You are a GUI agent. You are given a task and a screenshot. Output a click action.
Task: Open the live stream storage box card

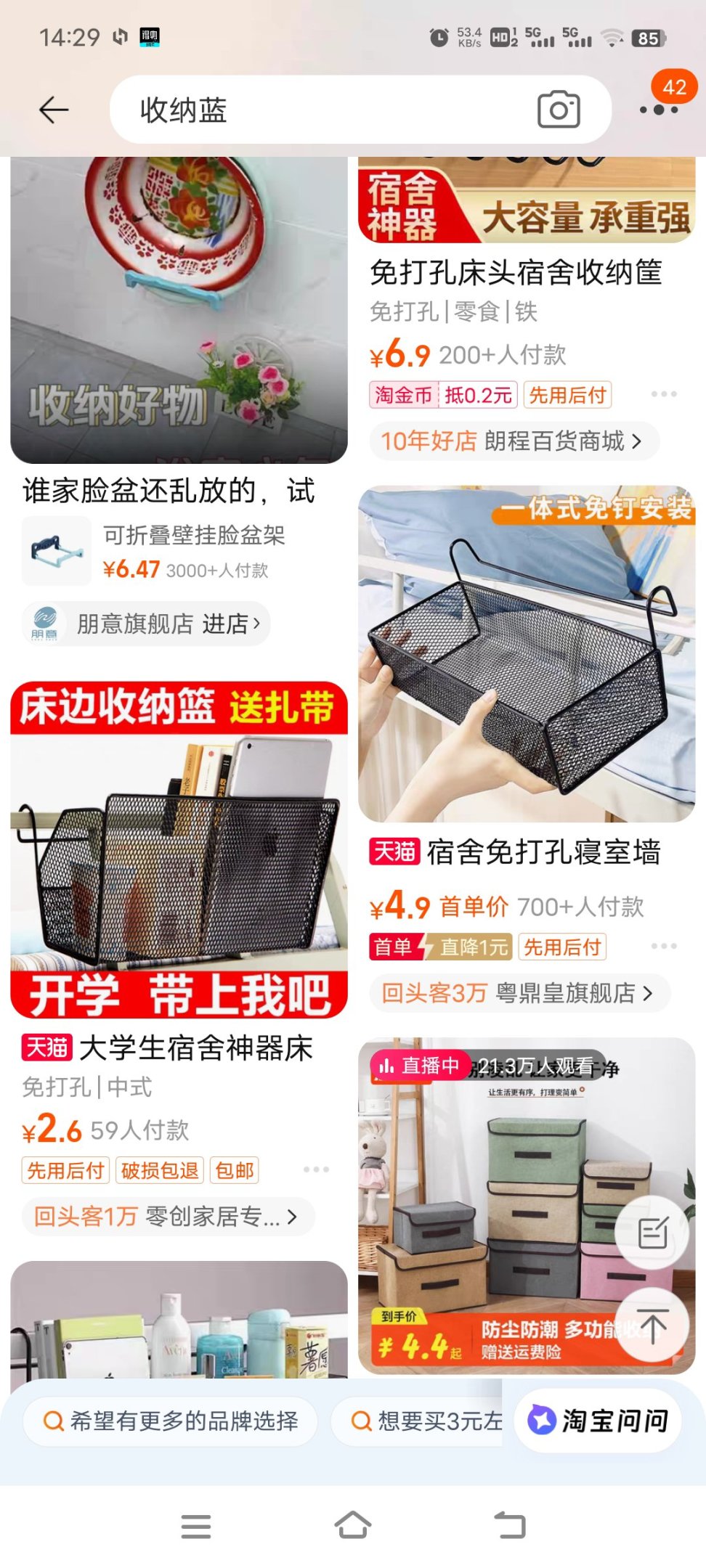508,1206
